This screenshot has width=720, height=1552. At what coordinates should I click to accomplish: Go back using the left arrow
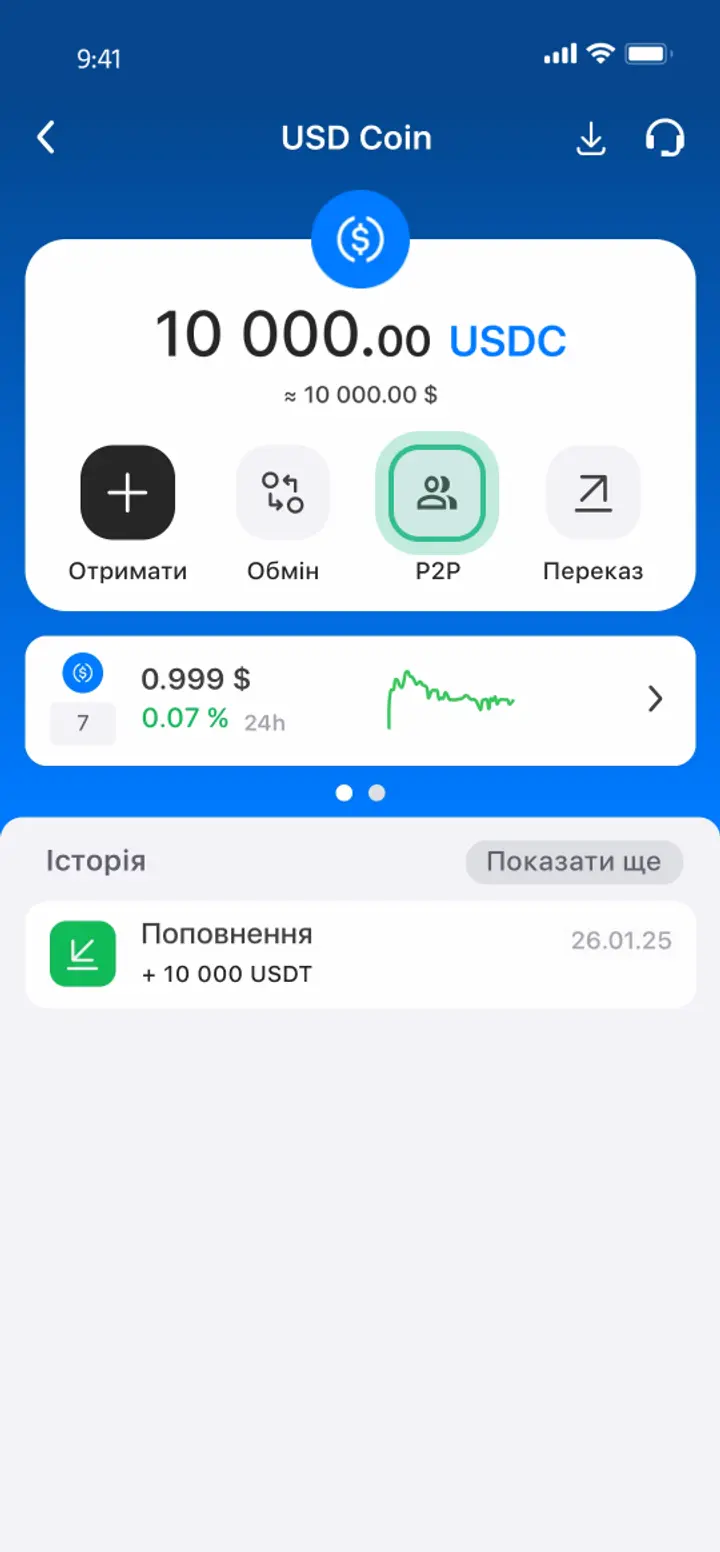coord(45,137)
